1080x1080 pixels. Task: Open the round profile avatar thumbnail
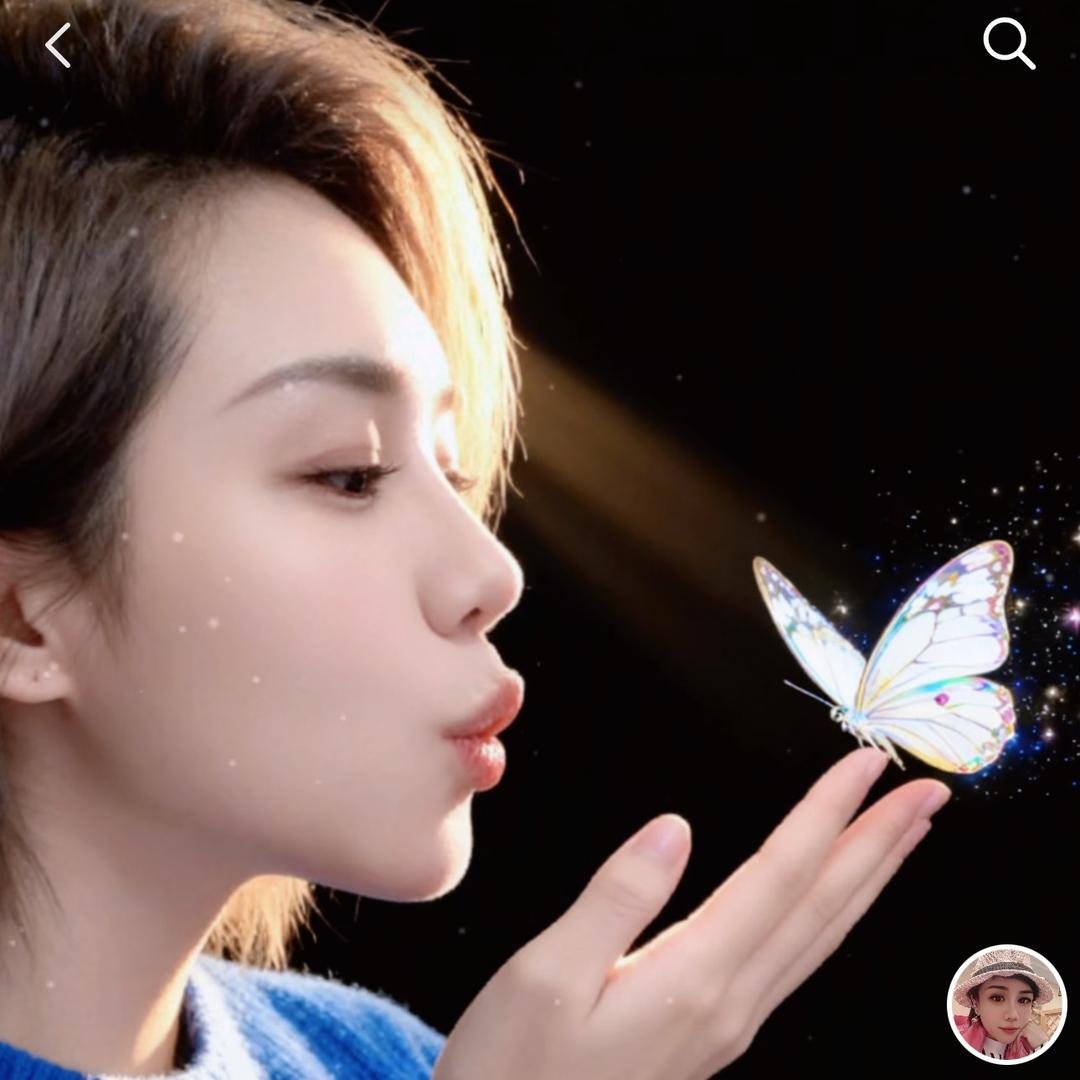(x=1006, y=1003)
